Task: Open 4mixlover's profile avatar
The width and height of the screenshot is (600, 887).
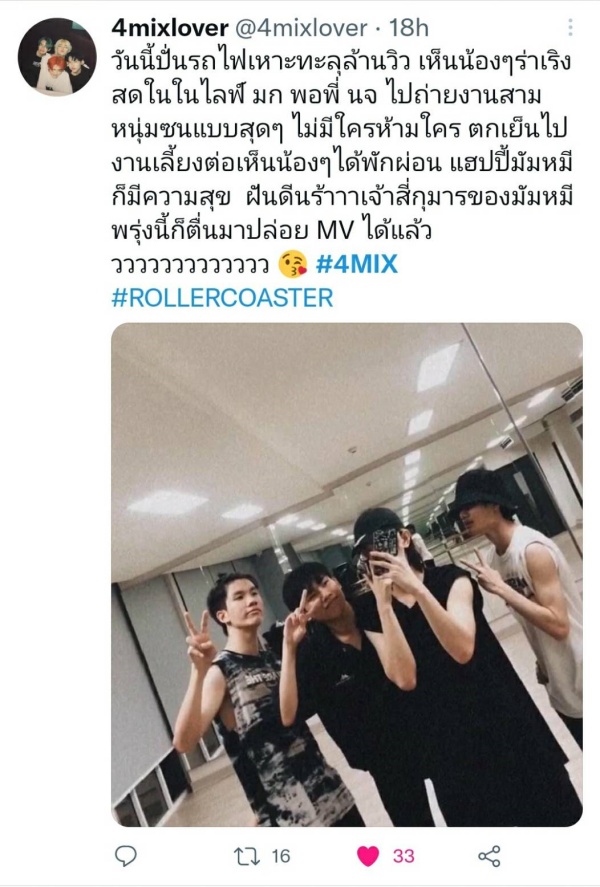Action: 57,56
